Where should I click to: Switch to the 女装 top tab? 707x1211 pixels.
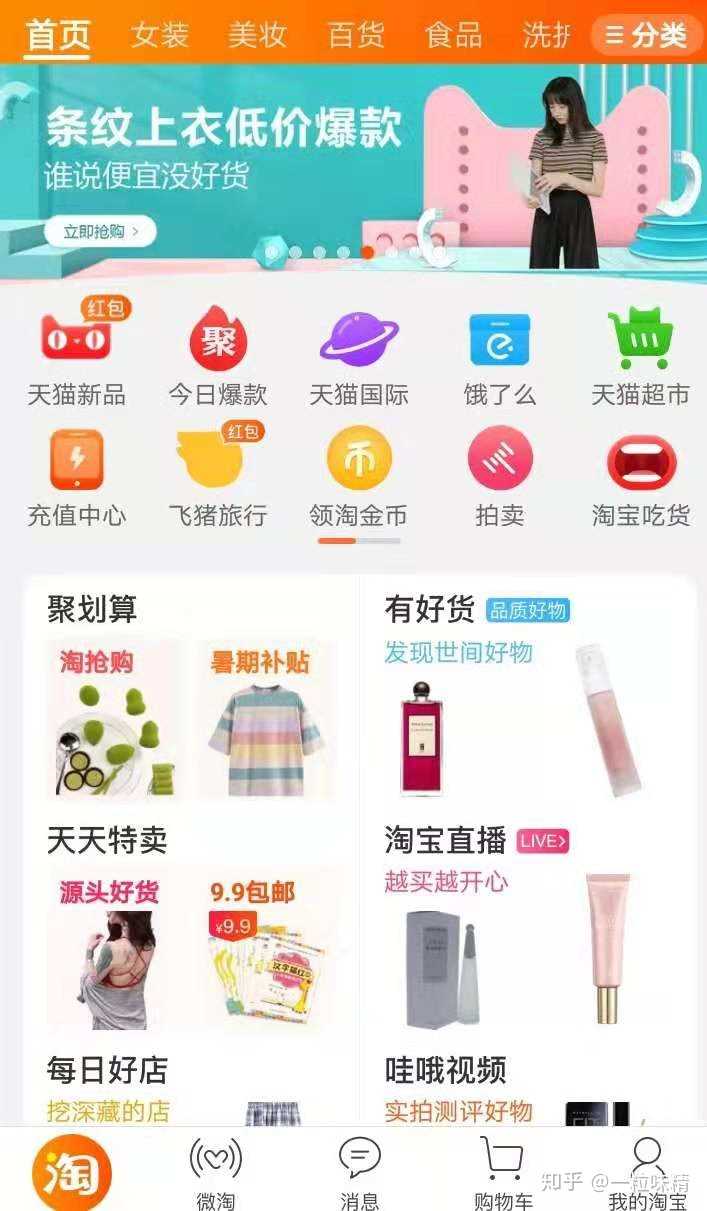(160, 36)
